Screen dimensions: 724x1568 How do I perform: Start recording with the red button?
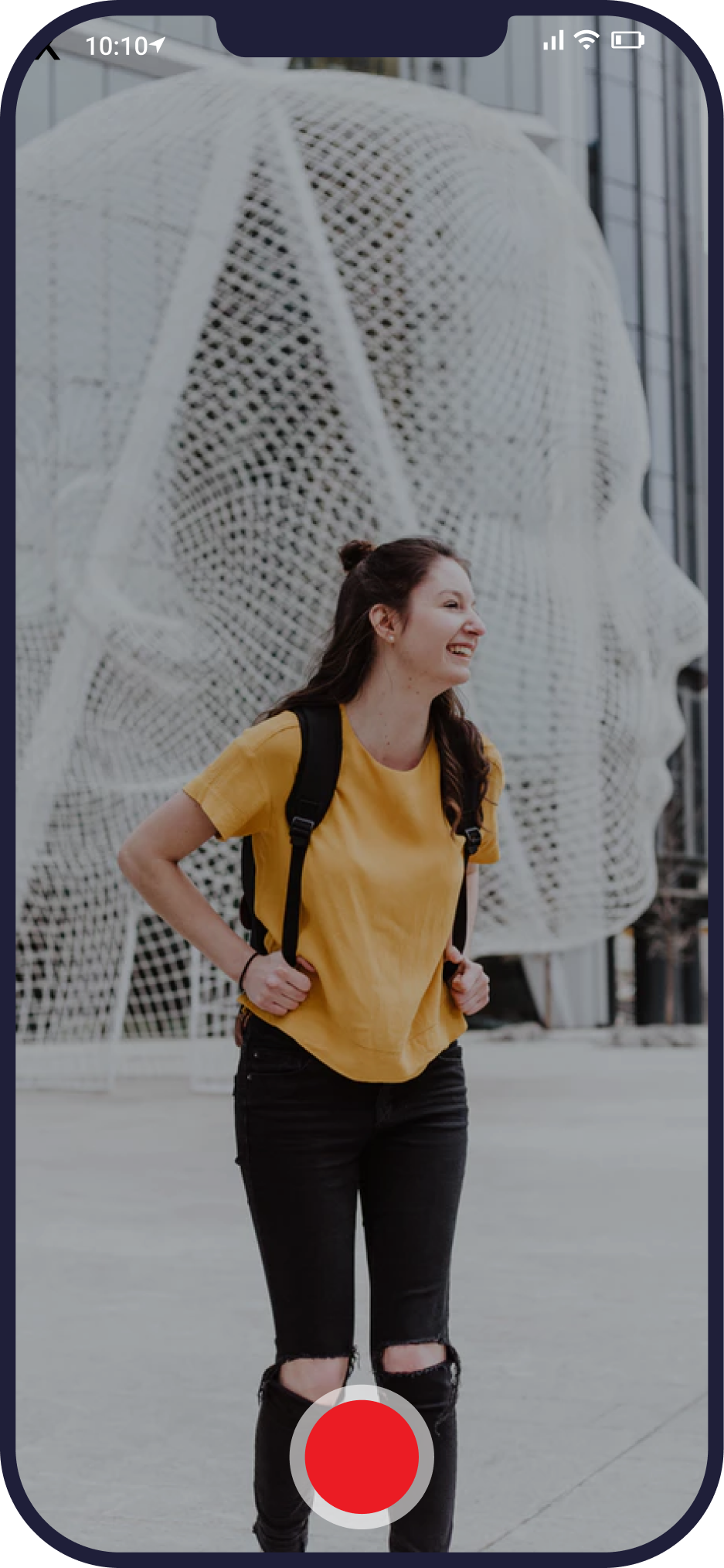click(362, 1457)
